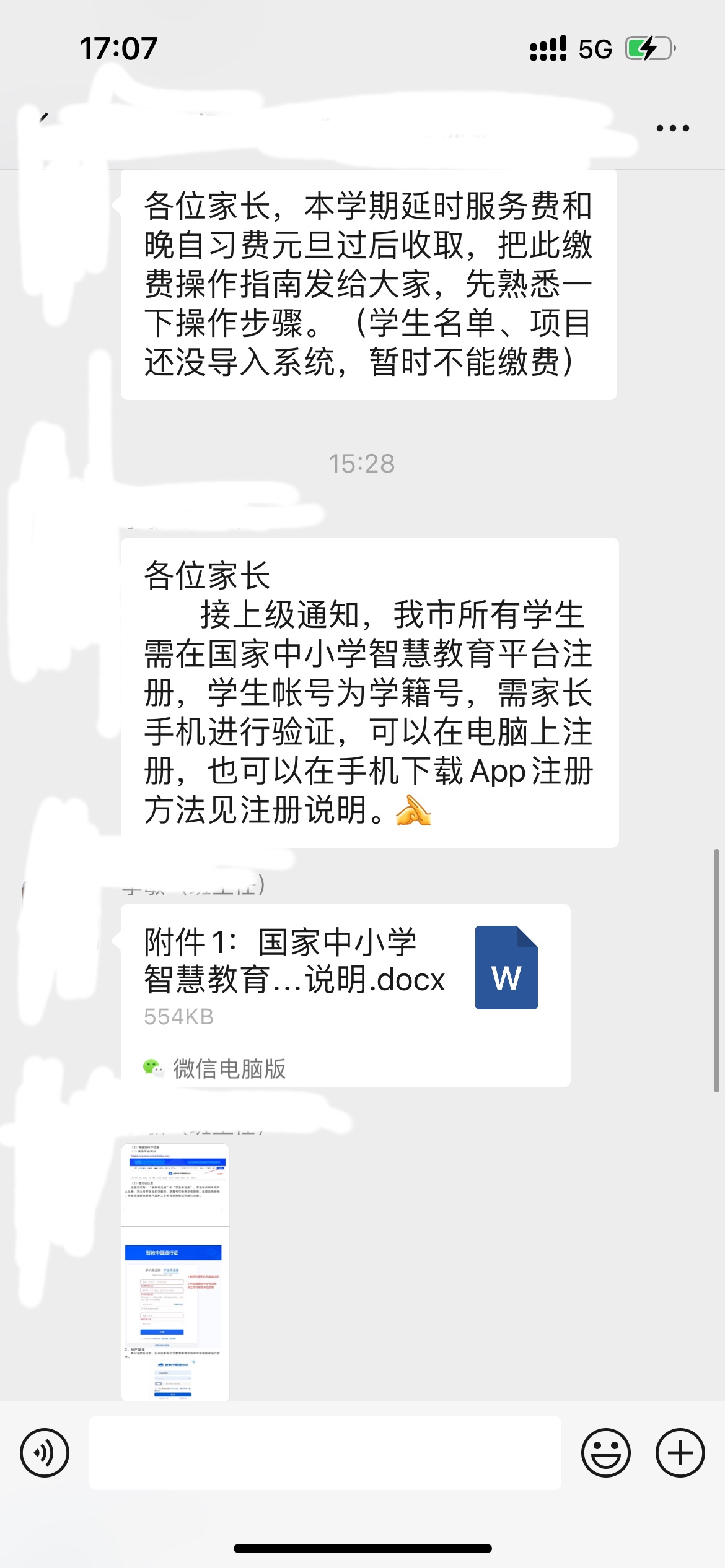725x1568 pixels.
Task: Open the plus attachments menu
Action: tap(680, 1452)
